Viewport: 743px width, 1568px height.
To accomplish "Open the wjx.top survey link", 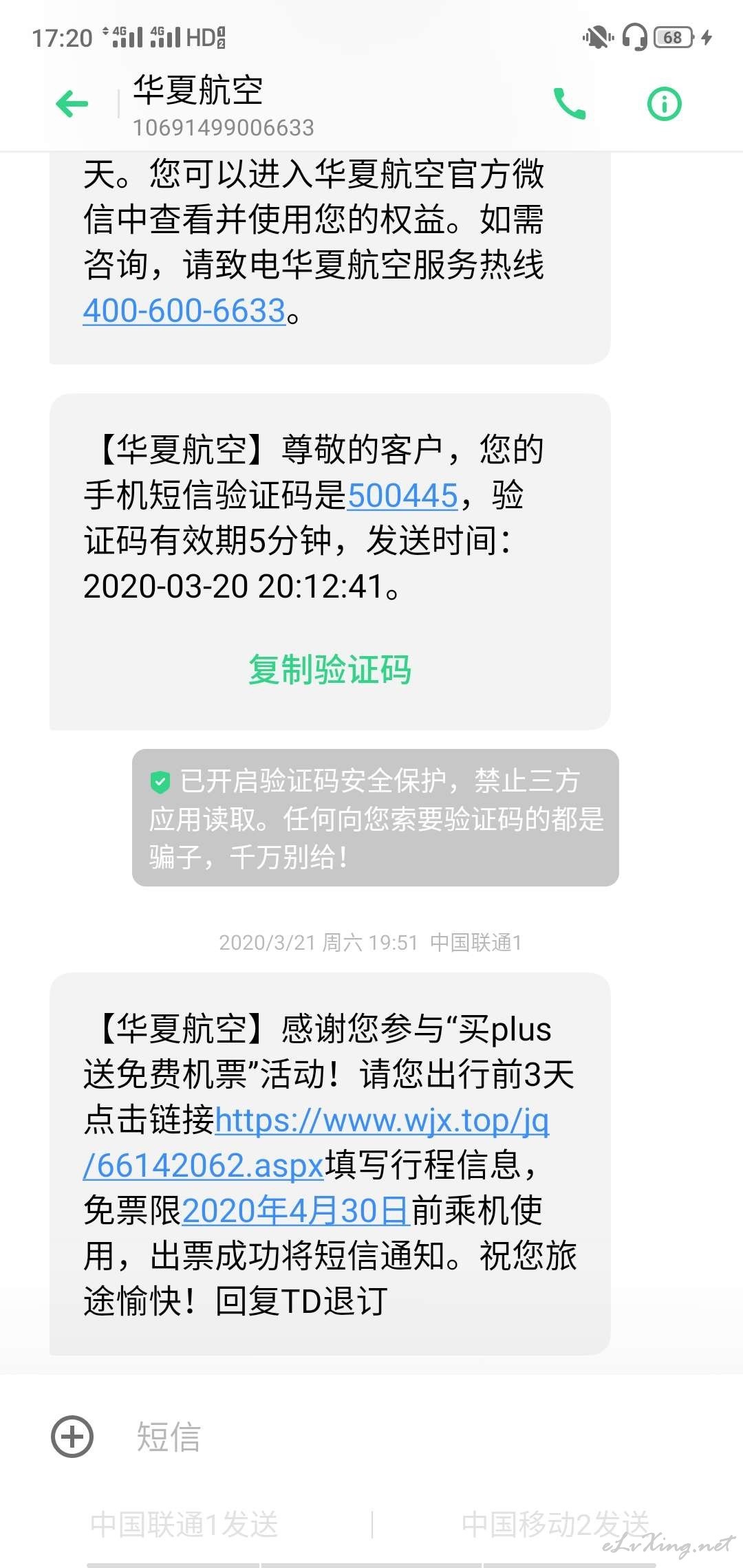I will point(316,1143).
